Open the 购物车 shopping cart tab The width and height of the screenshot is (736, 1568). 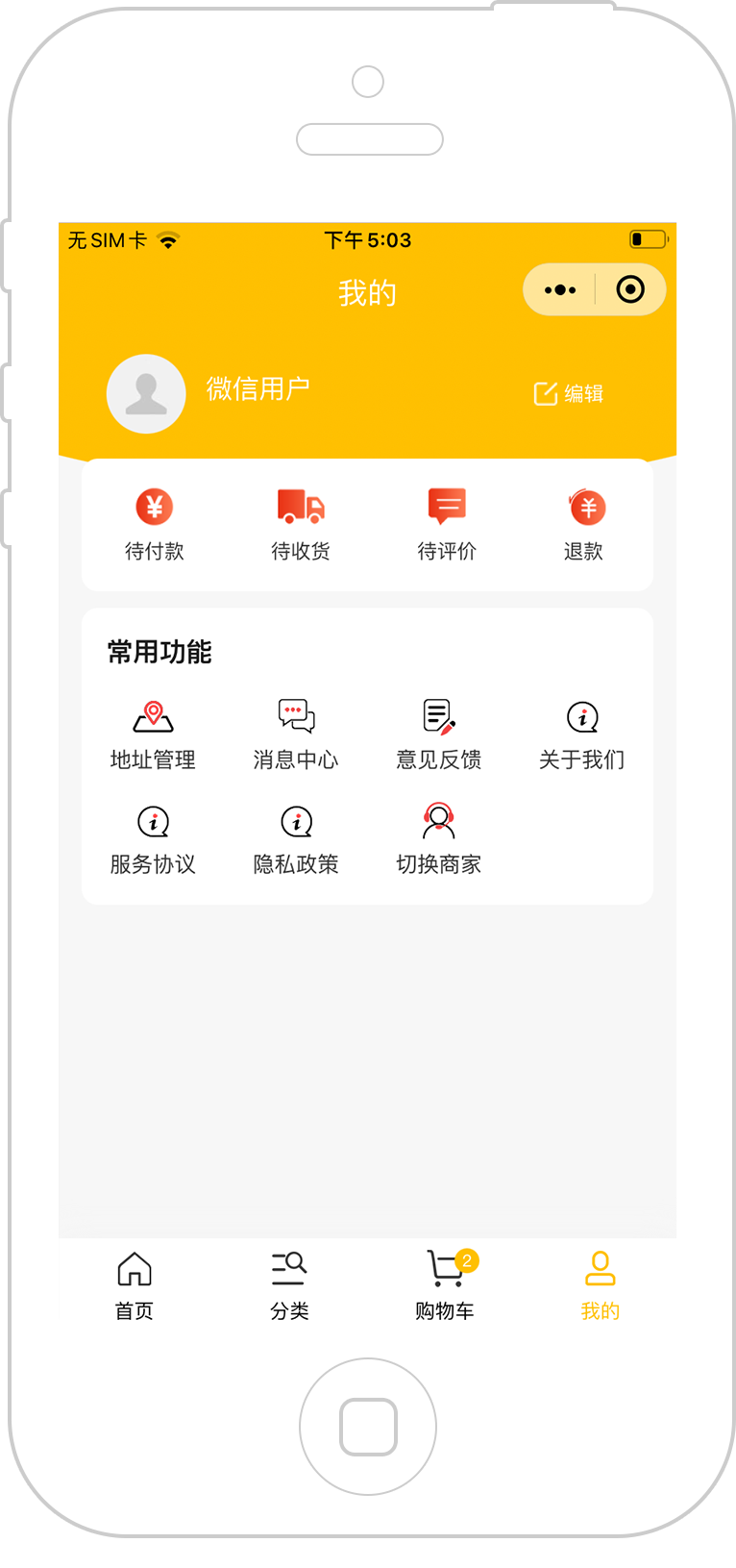tap(445, 1285)
